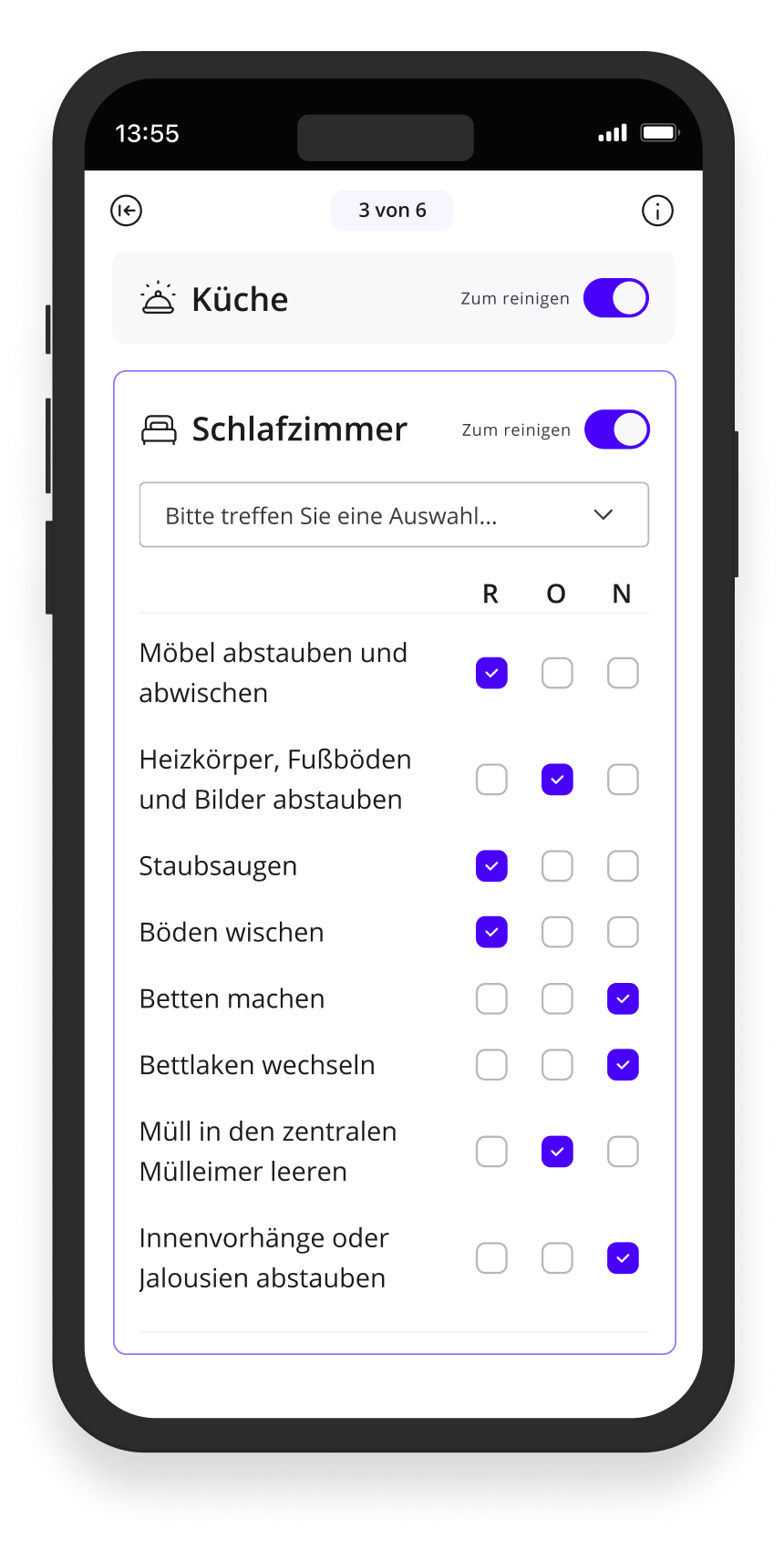Turn off Zum reinigen for Schlafzimmer
Viewport: 784px width, 1561px height.
[x=616, y=429]
